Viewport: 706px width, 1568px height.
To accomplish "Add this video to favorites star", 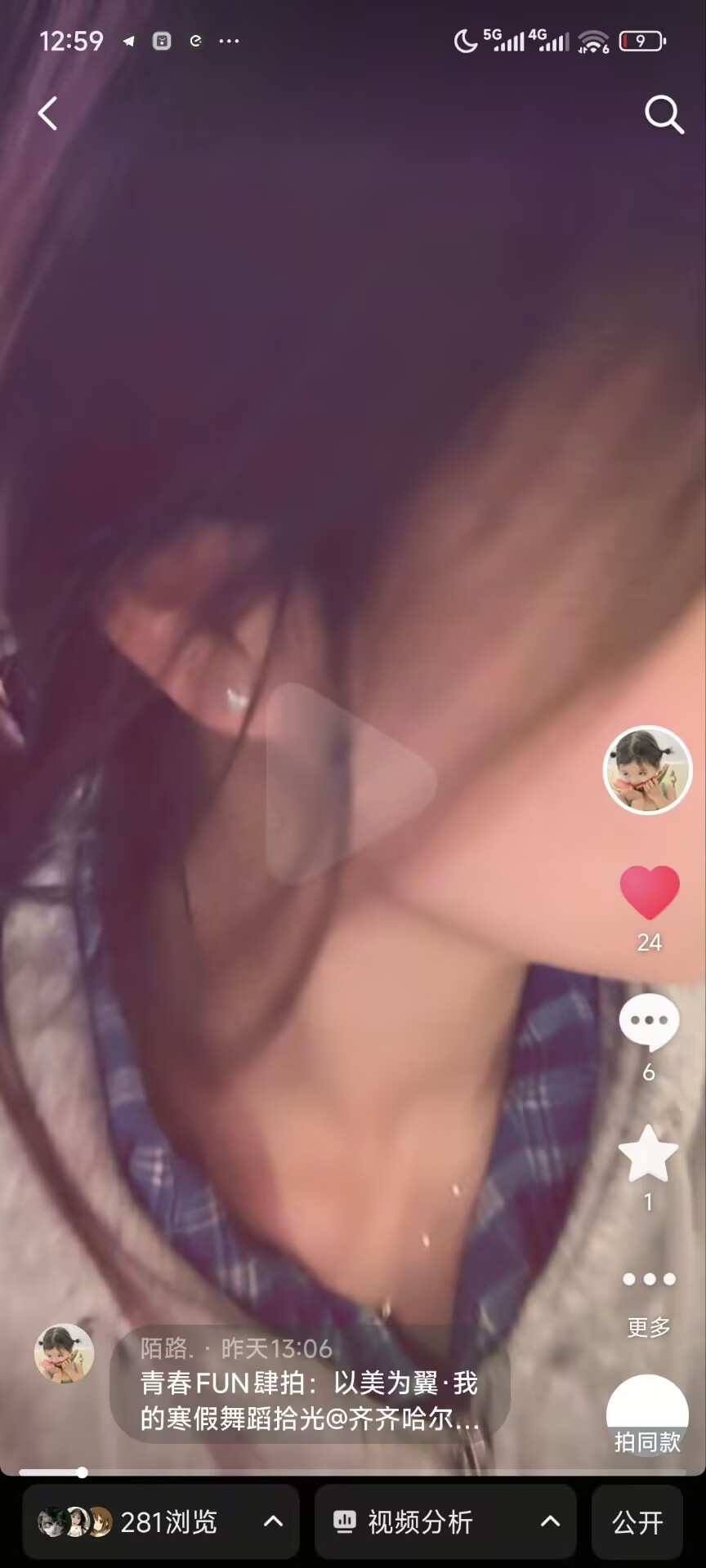I will pos(648,1154).
